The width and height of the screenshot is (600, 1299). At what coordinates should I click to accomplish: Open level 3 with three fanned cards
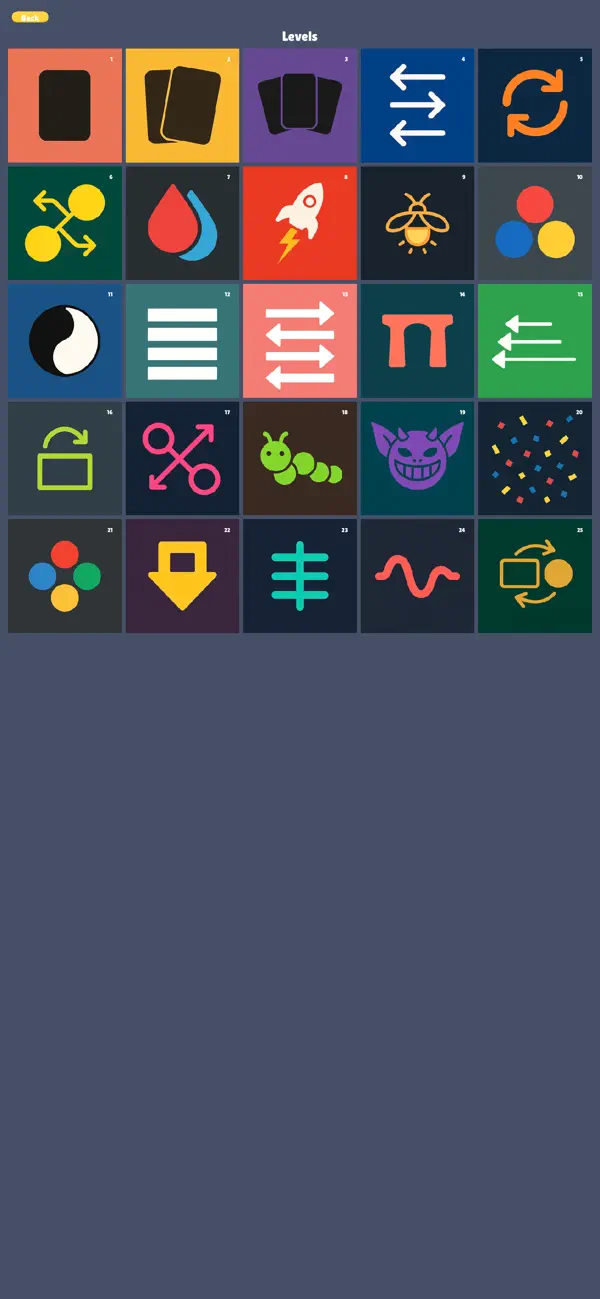300,106
